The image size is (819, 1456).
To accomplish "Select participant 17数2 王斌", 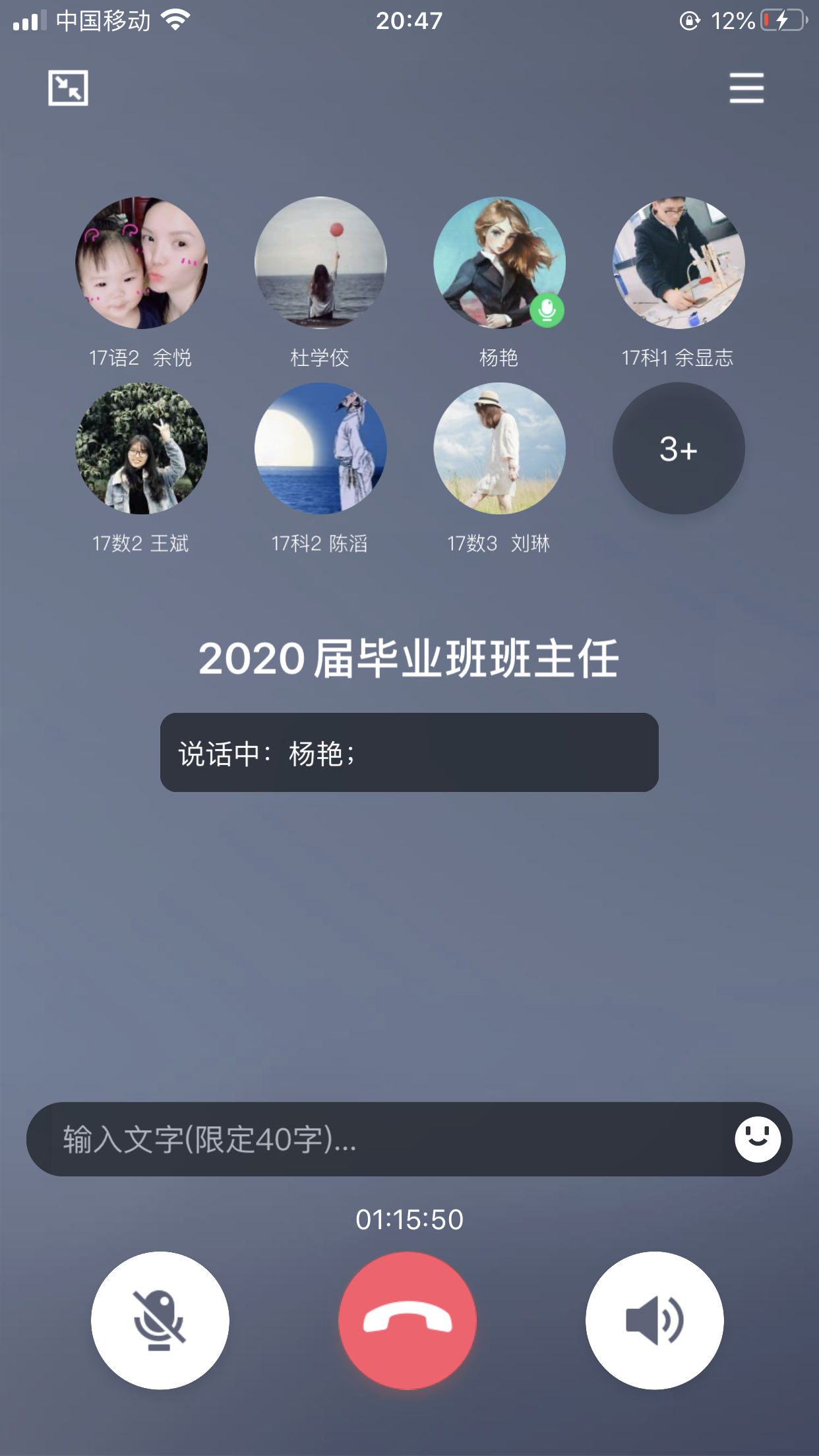I will click(x=141, y=448).
